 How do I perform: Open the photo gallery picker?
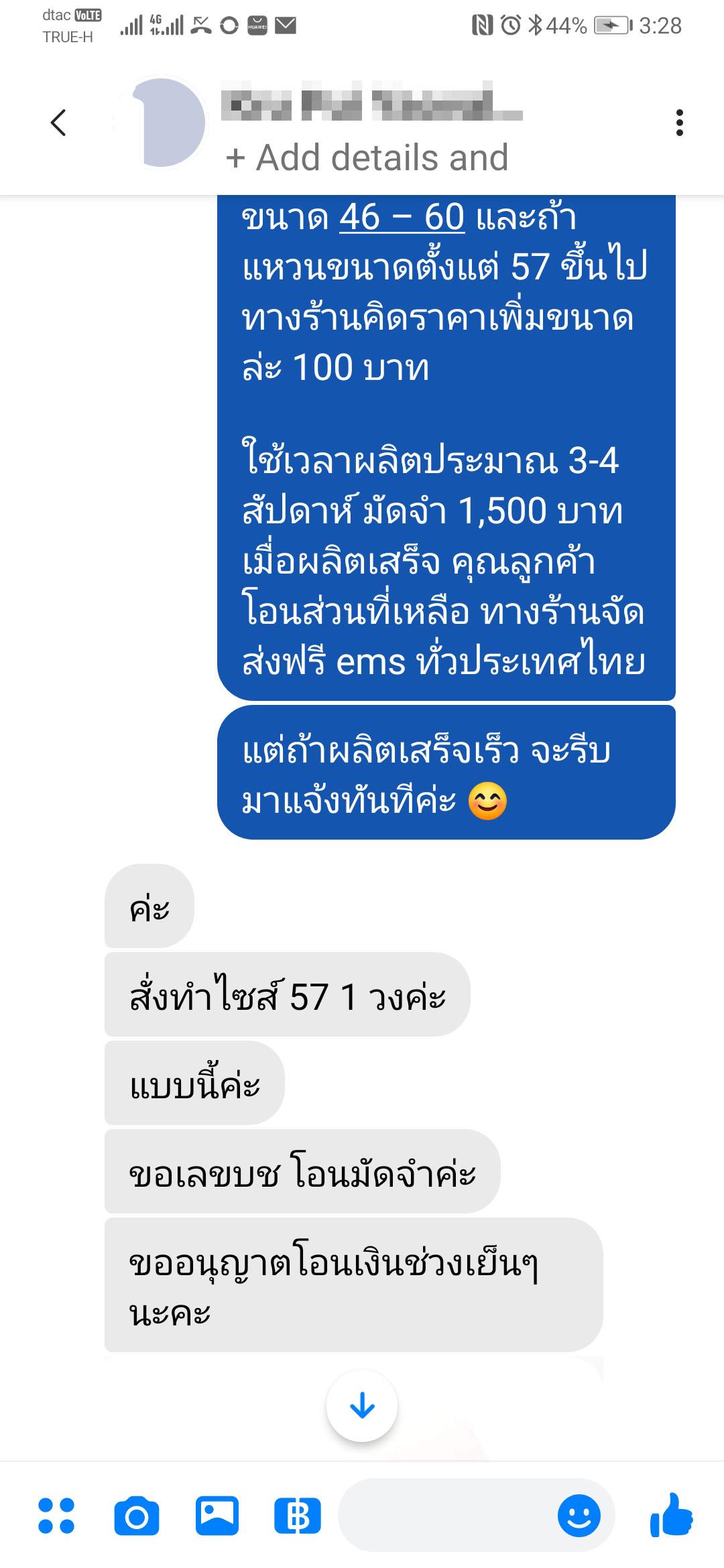click(217, 1516)
